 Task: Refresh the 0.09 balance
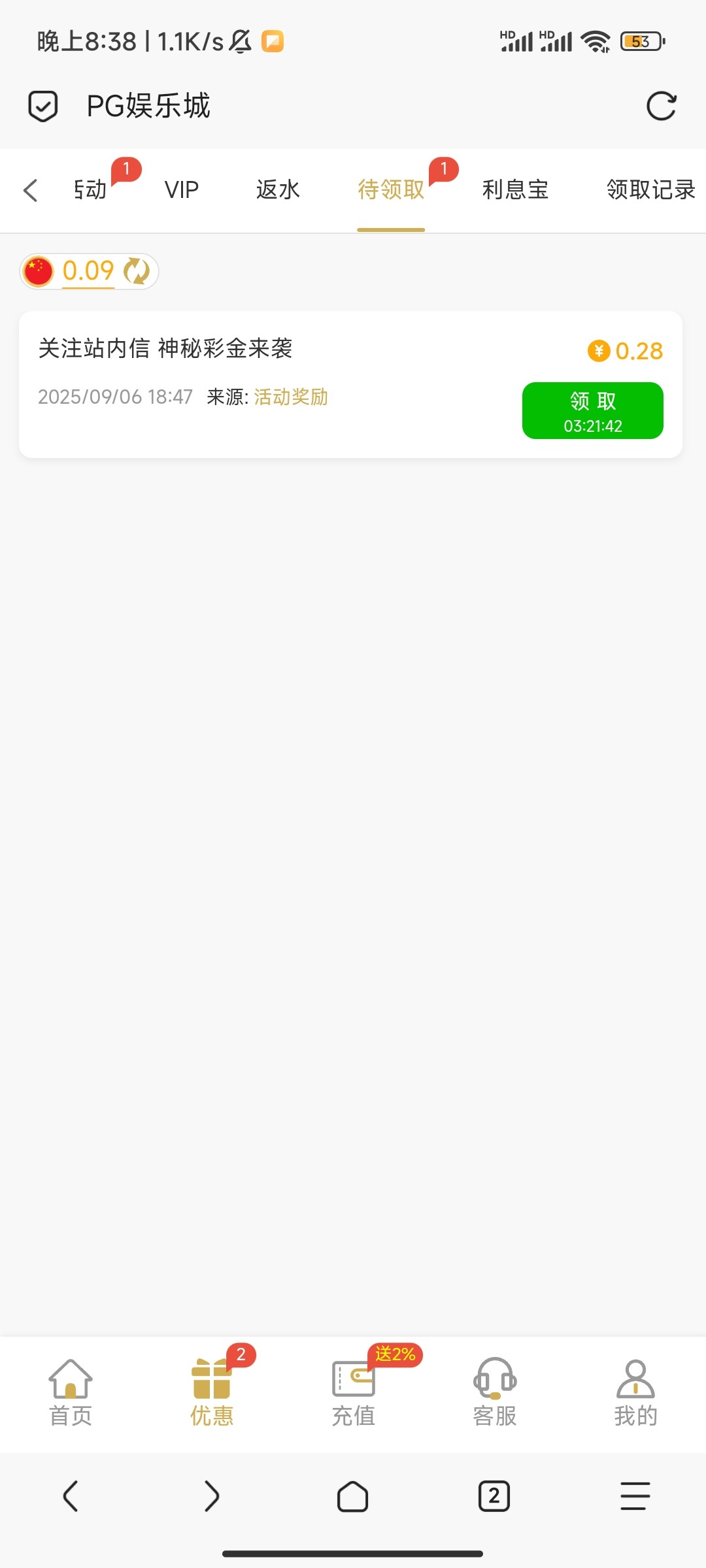(x=137, y=271)
